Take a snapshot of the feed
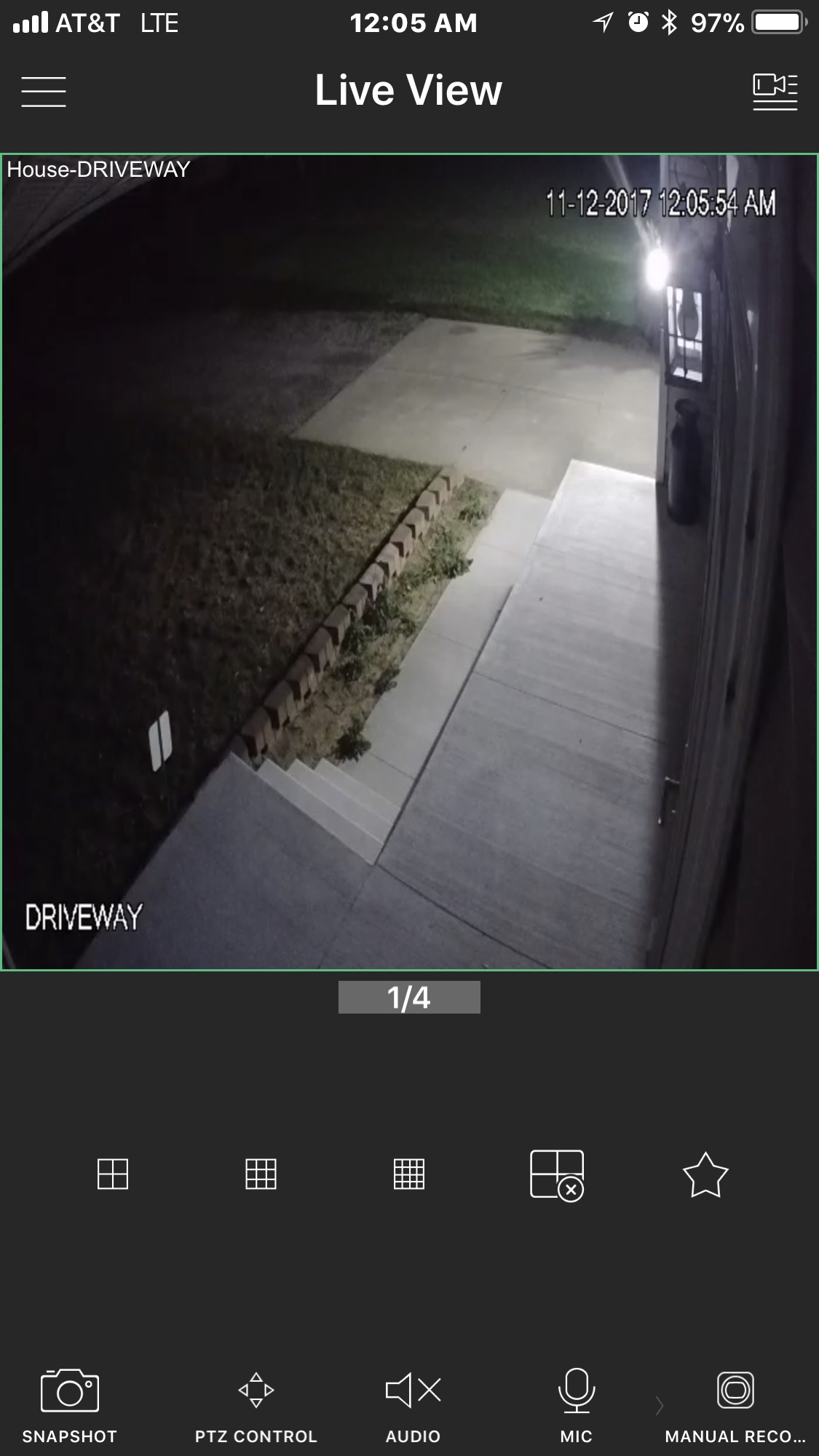This screenshot has width=819, height=1456. tap(70, 1404)
